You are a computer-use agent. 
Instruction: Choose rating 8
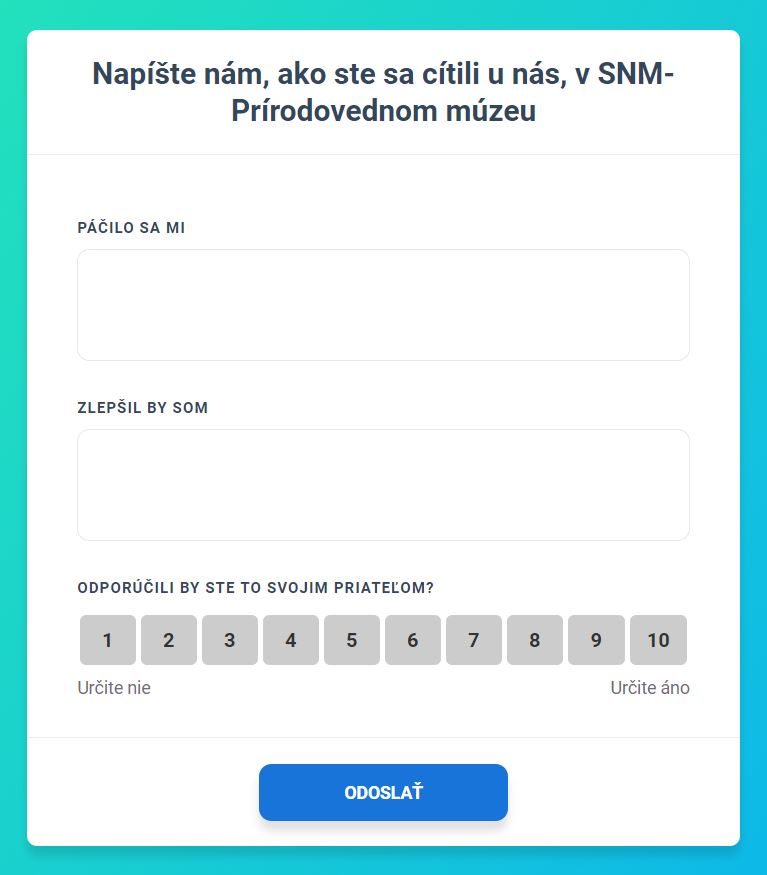(x=535, y=640)
